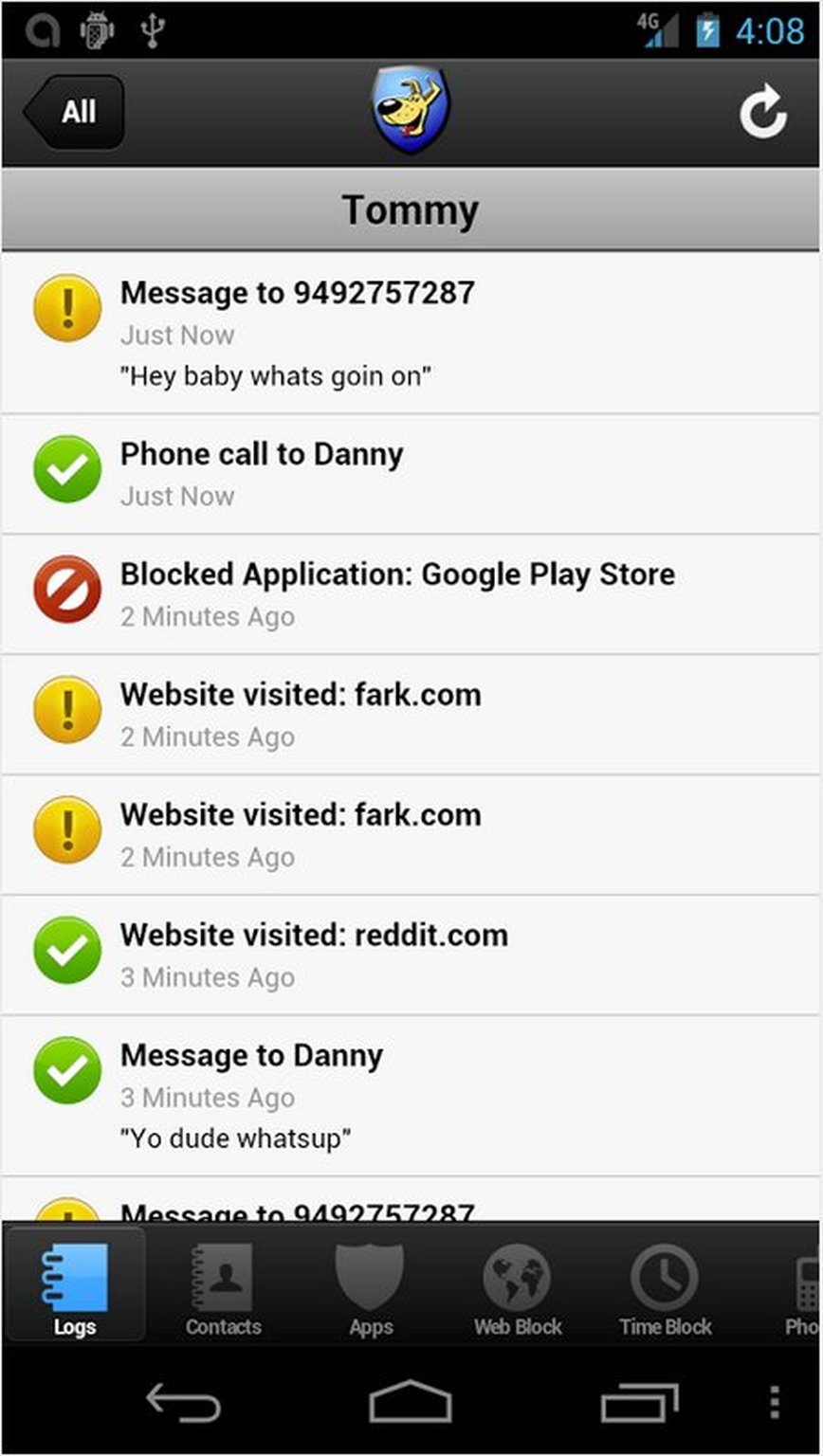Tap the system back button
Screen dimensions: 823x1456
(182, 1401)
